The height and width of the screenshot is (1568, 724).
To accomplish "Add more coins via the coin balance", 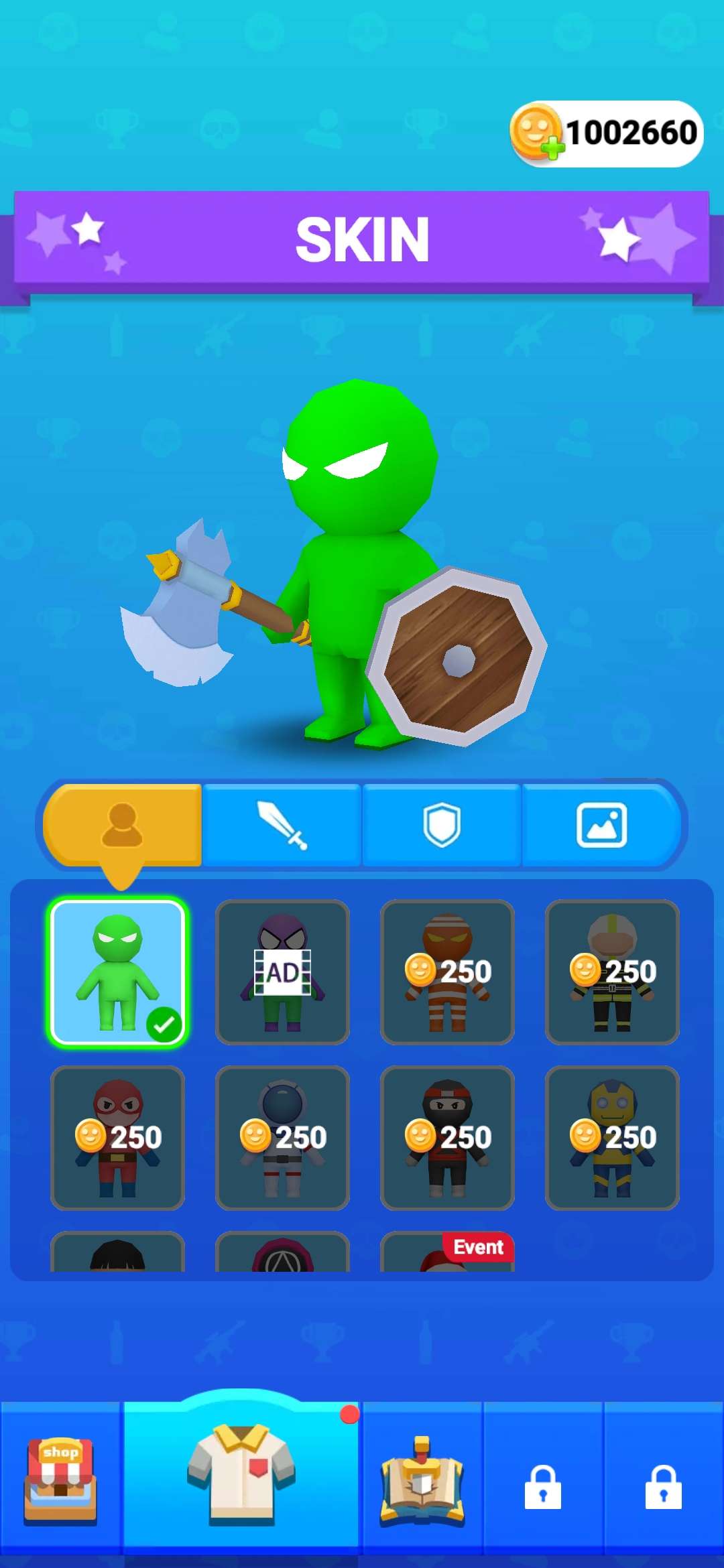I will click(x=536, y=133).
